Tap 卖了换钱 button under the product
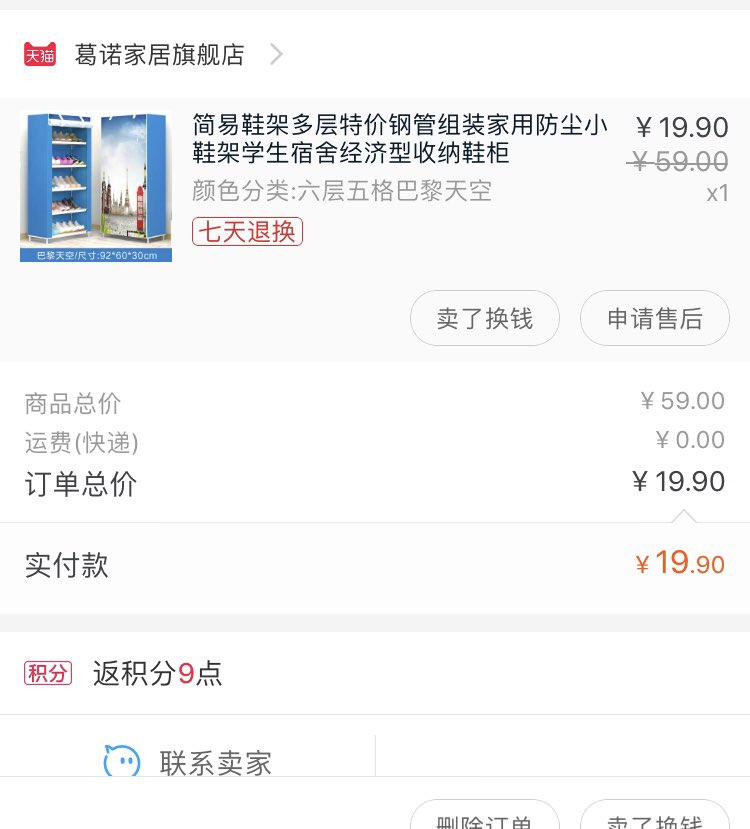The height and width of the screenshot is (829, 750). click(484, 319)
